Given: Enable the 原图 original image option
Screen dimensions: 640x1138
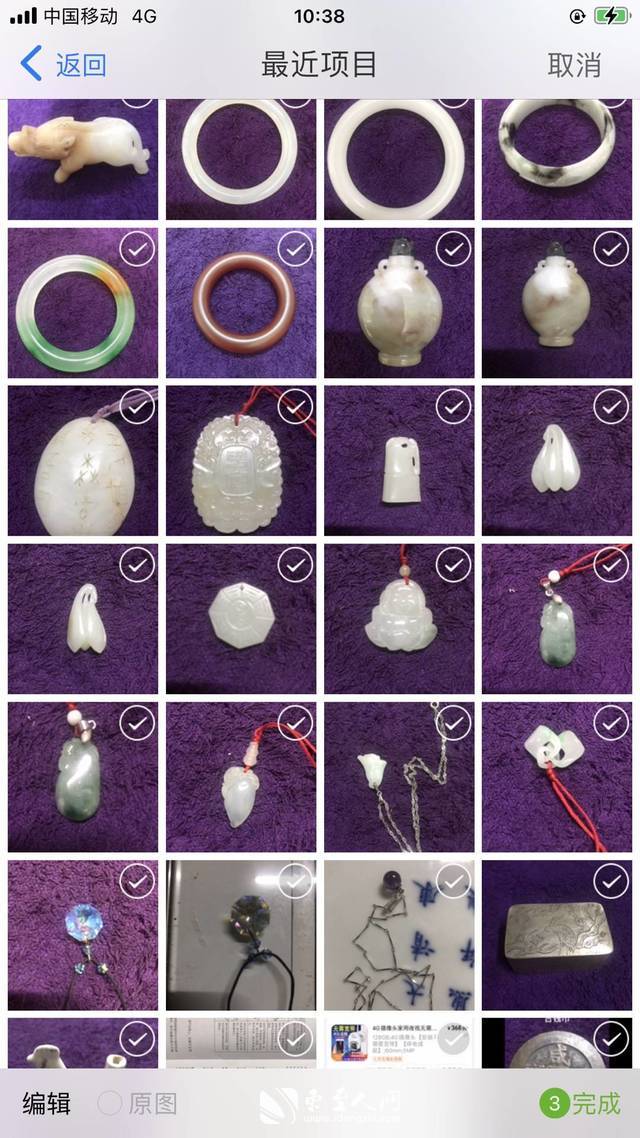Looking at the screenshot, I should point(138,1103).
